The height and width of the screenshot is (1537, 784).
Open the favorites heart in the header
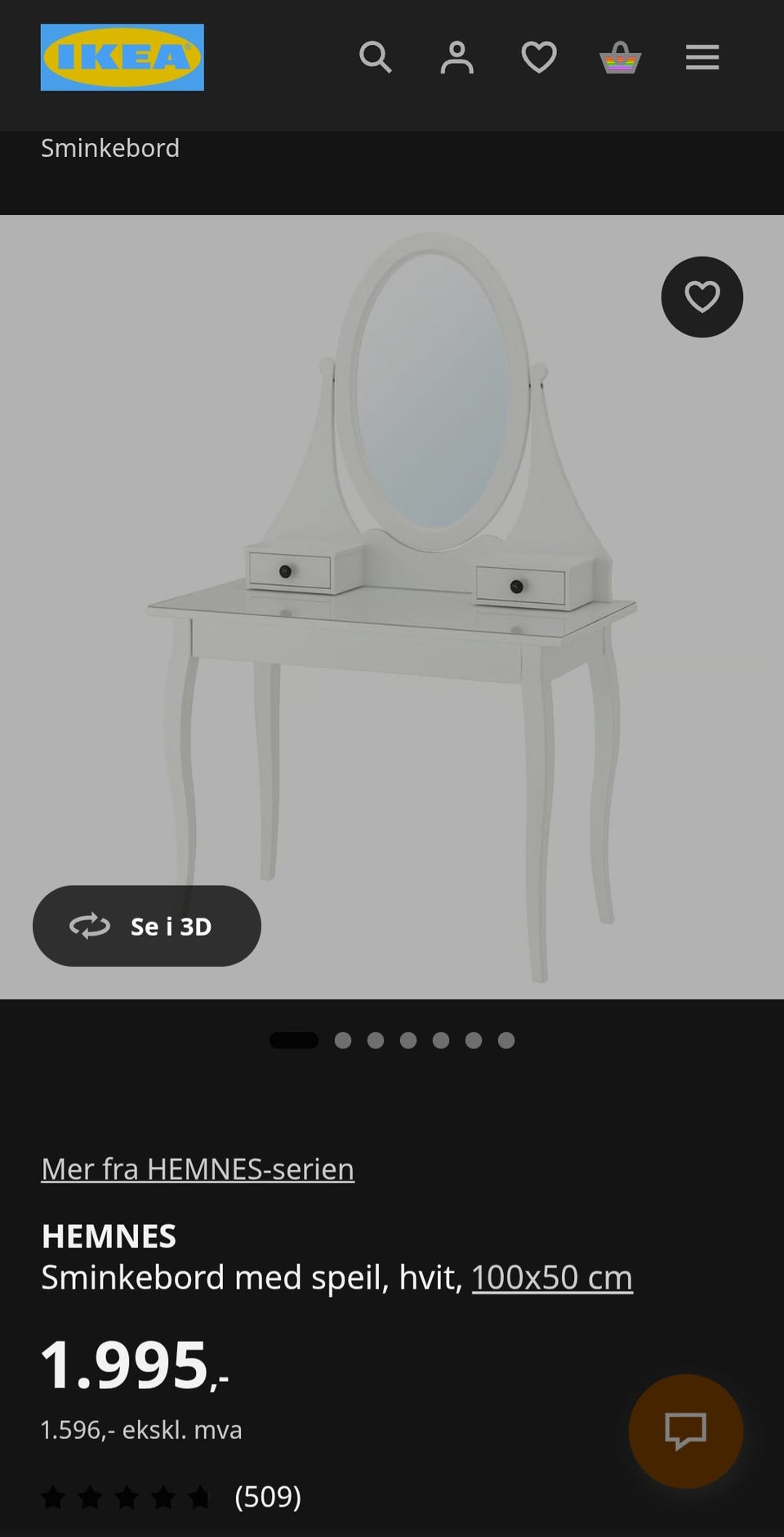(539, 57)
